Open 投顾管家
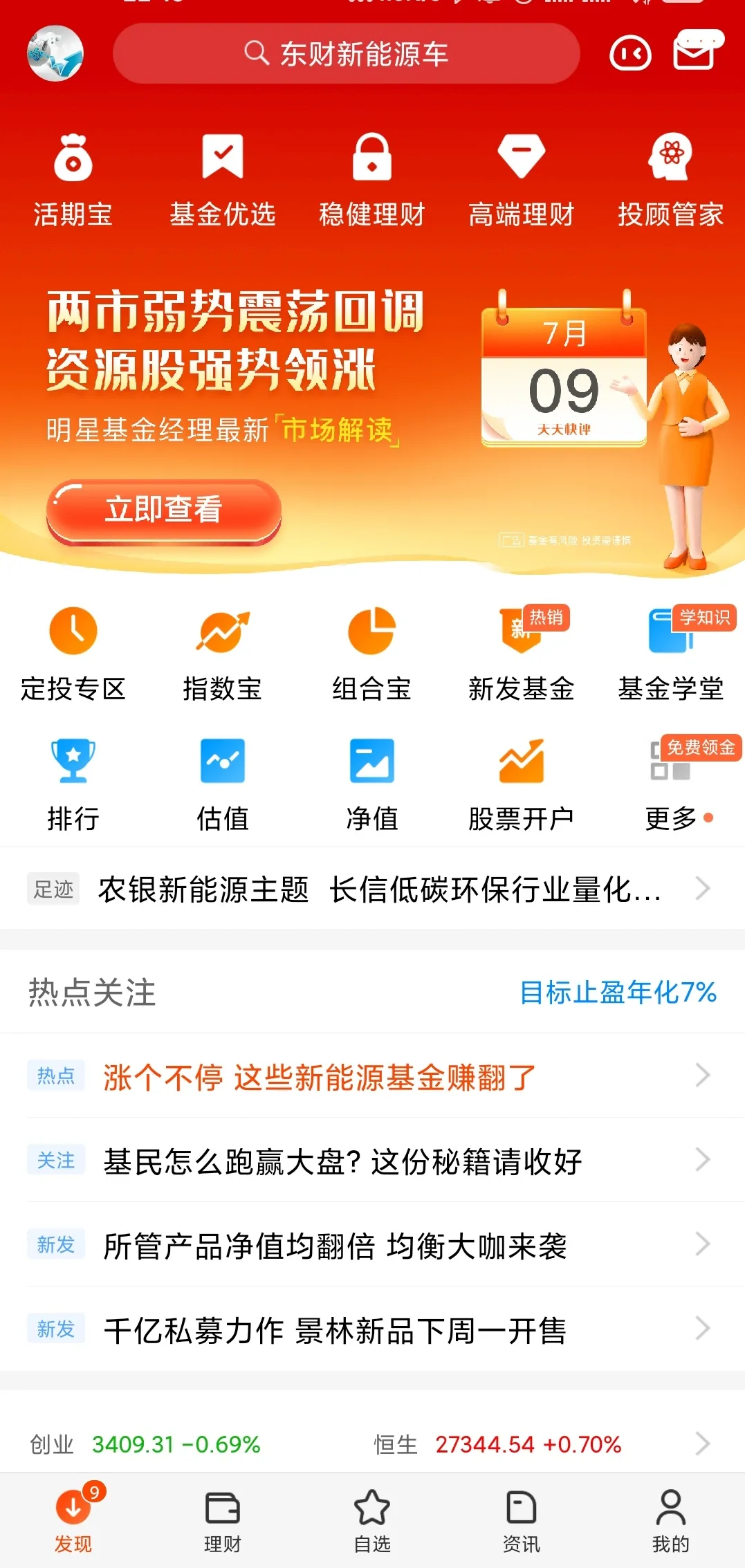This screenshot has width=745, height=1568. click(670, 181)
